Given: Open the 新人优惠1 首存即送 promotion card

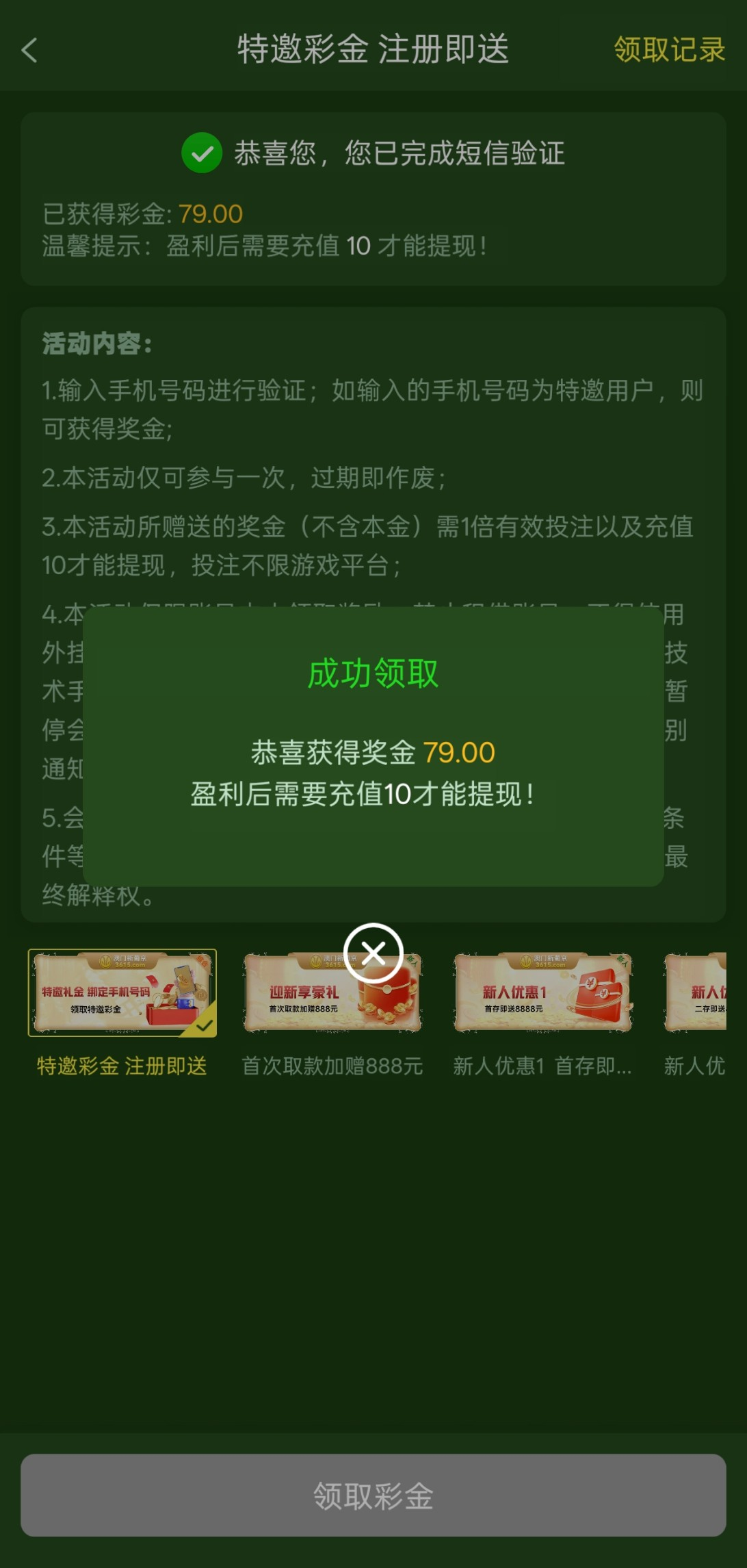Looking at the screenshot, I should [542, 992].
